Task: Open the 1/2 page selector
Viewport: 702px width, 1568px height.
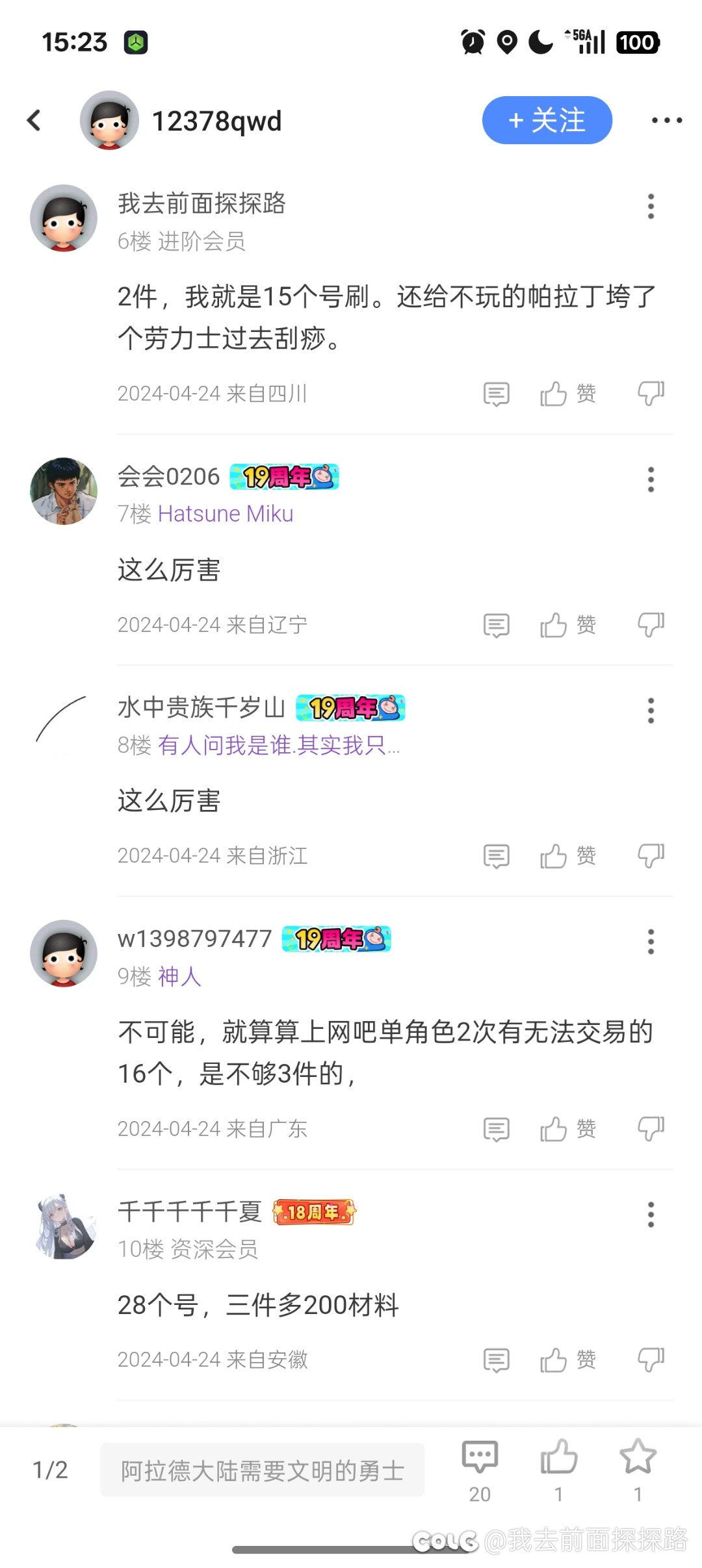Action: coord(50,1470)
